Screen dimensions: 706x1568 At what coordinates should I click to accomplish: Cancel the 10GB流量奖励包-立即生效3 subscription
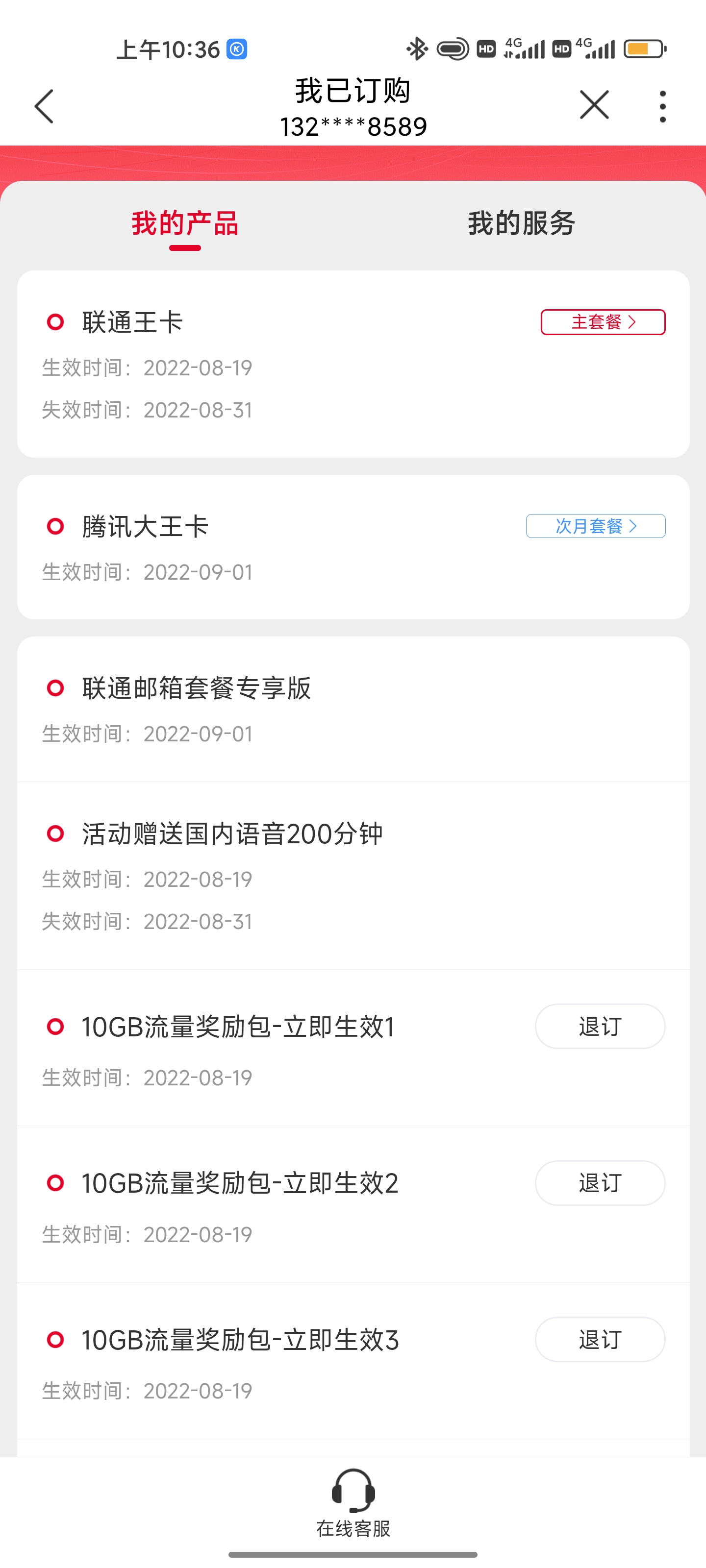point(600,1339)
